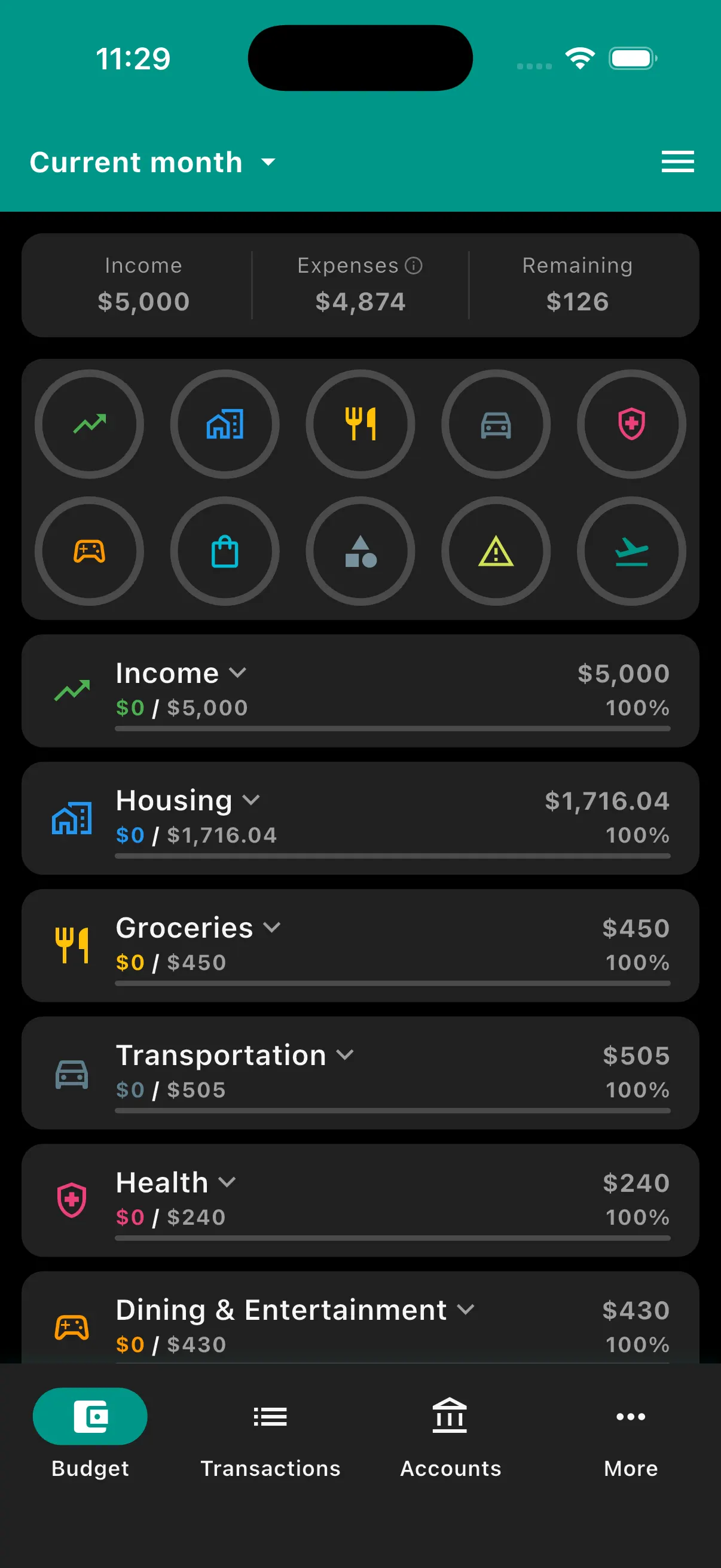
Task: Select the car Transportation icon
Action: [496, 424]
